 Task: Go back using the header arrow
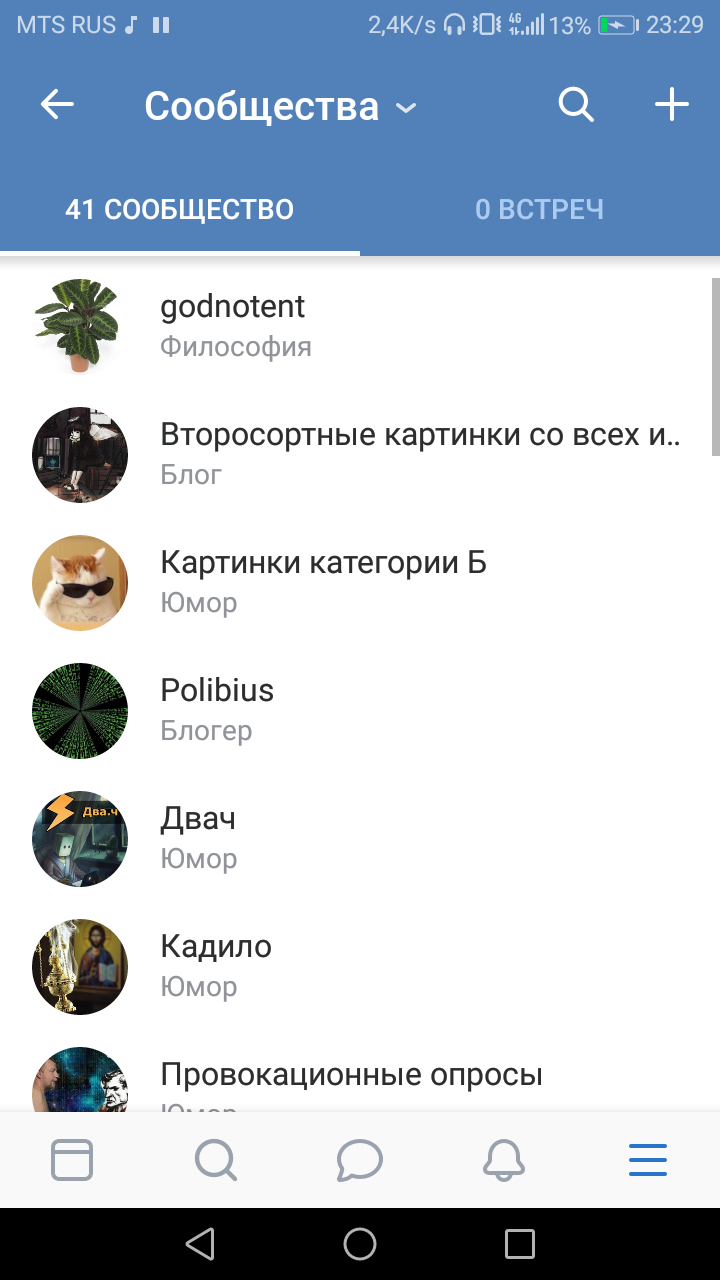(x=57, y=105)
